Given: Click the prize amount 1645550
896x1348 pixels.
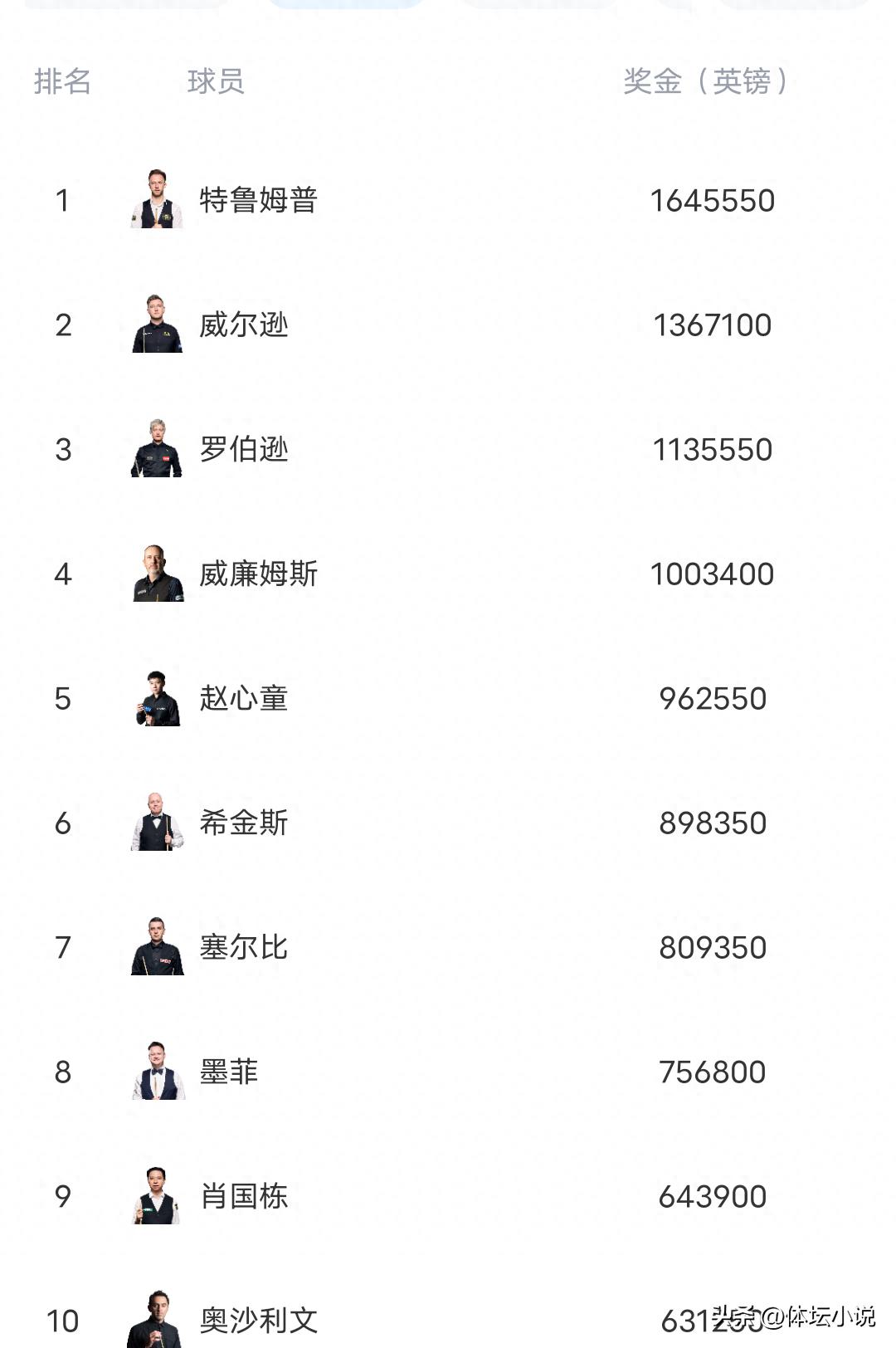Looking at the screenshot, I should [x=714, y=200].
